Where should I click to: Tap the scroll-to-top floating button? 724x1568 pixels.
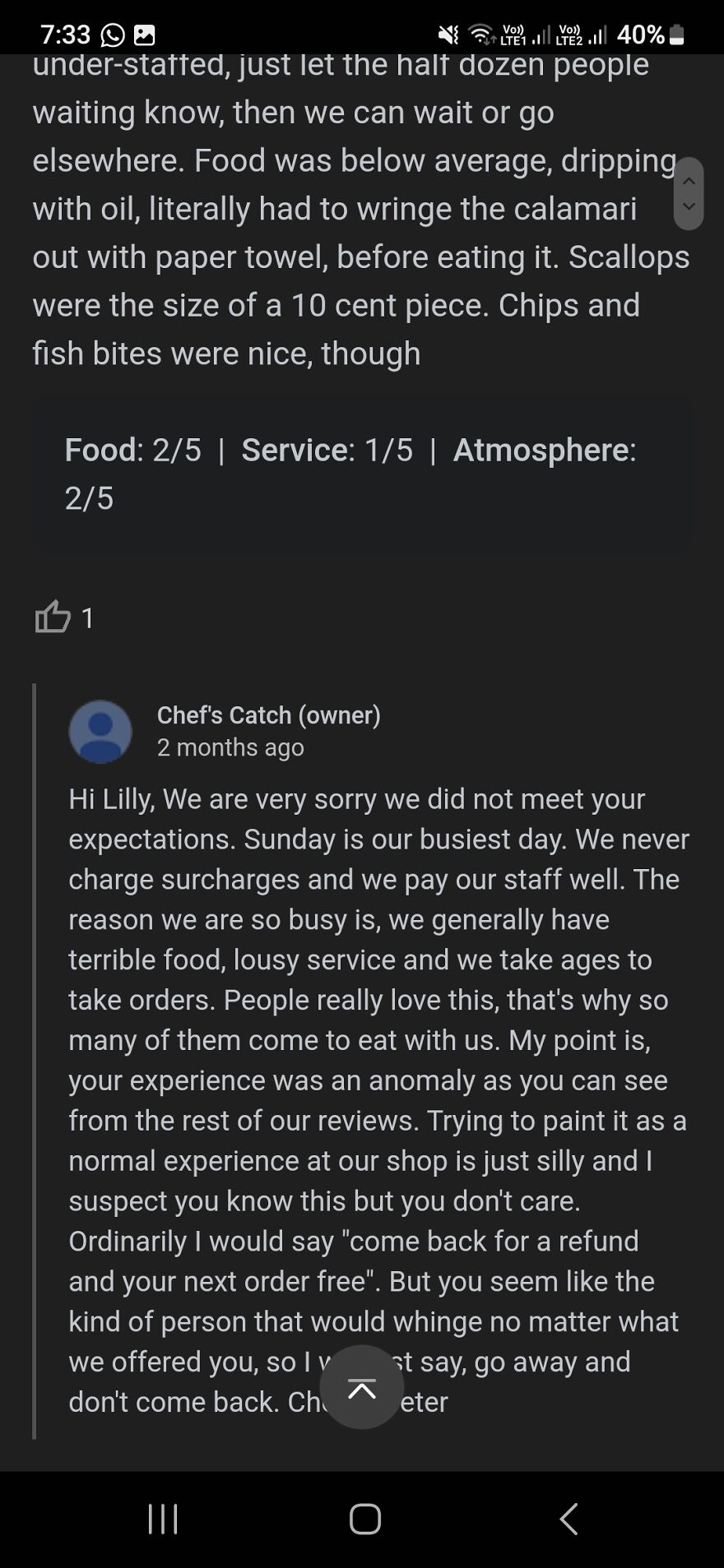click(x=362, y=1387)
